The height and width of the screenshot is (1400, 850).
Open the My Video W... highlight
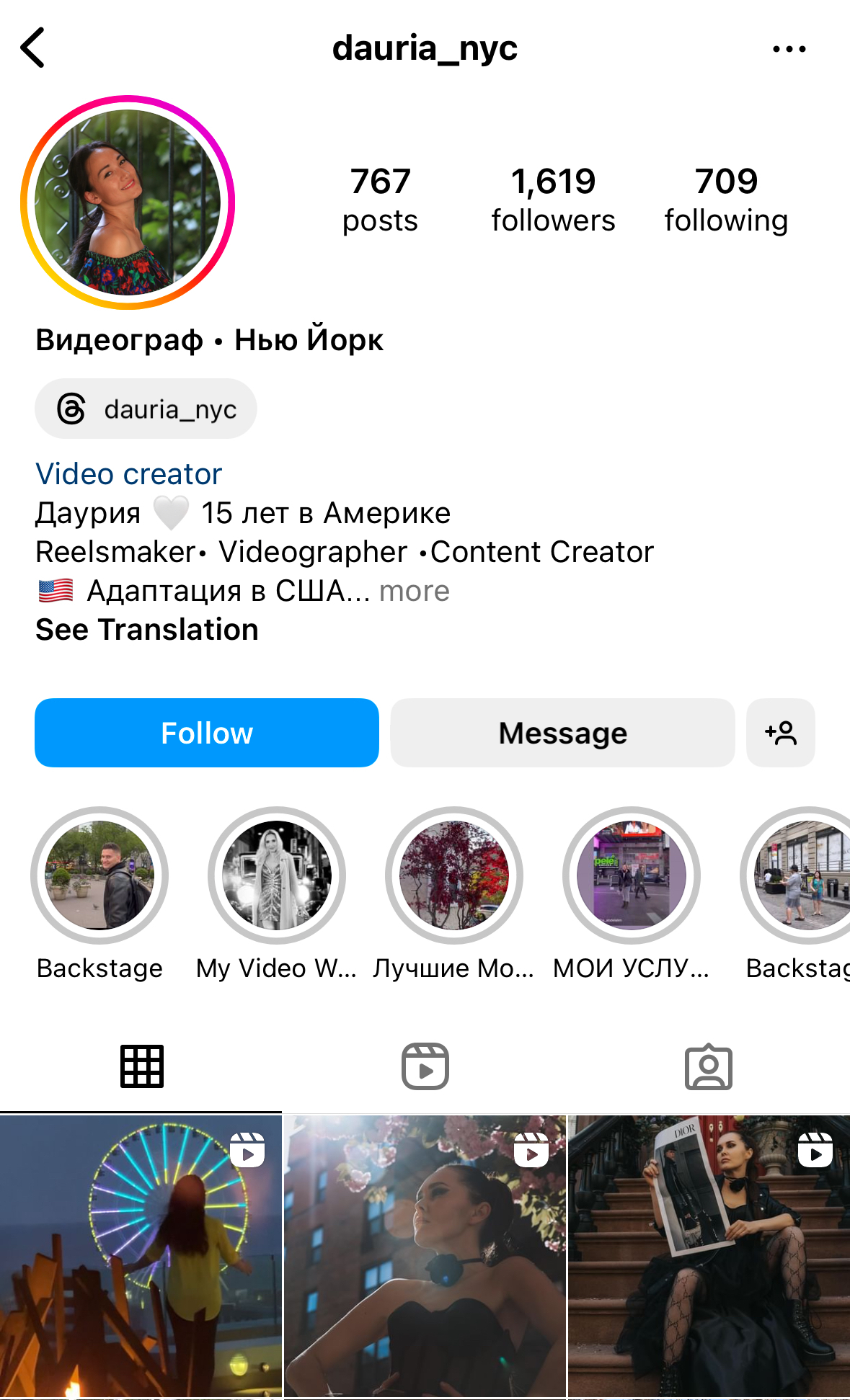277,875
